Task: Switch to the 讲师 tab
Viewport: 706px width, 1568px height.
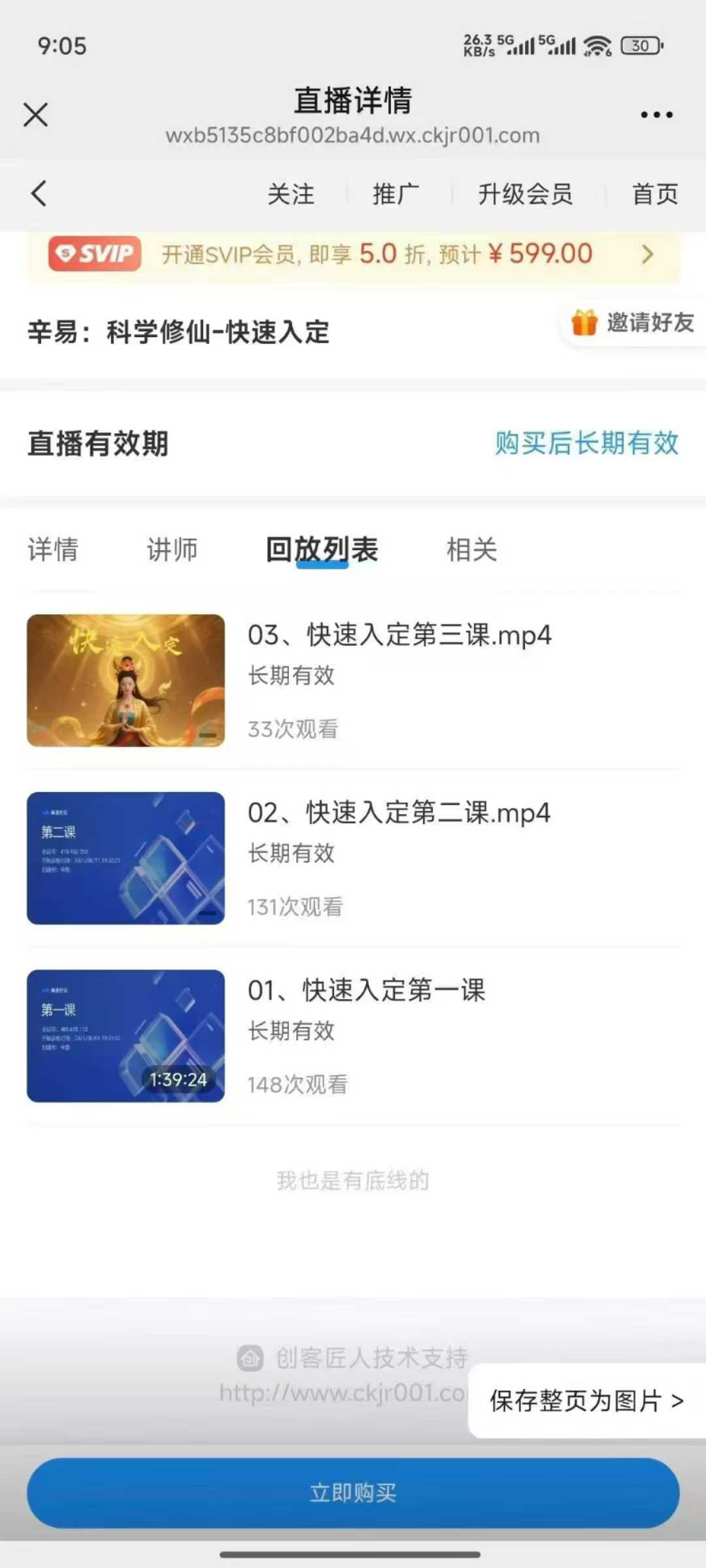Action: coord(172,549)
